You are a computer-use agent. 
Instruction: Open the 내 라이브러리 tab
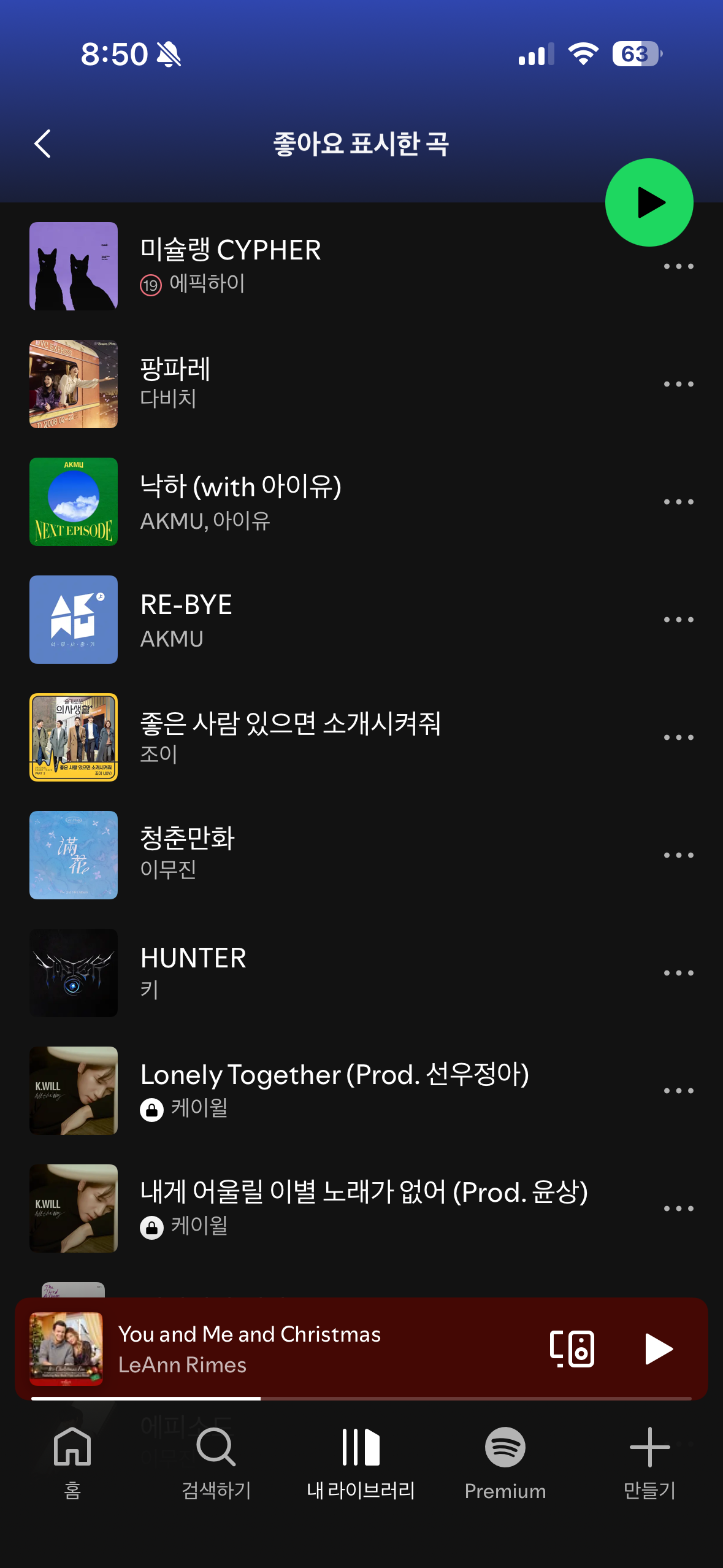361,1464
